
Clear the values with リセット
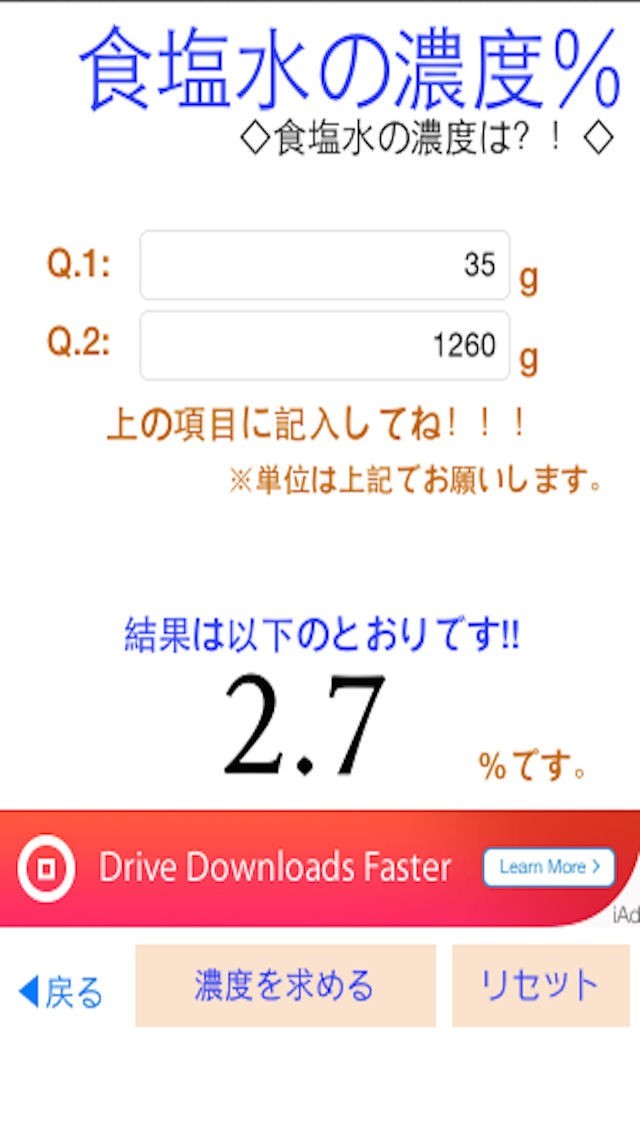coord(540,986)
